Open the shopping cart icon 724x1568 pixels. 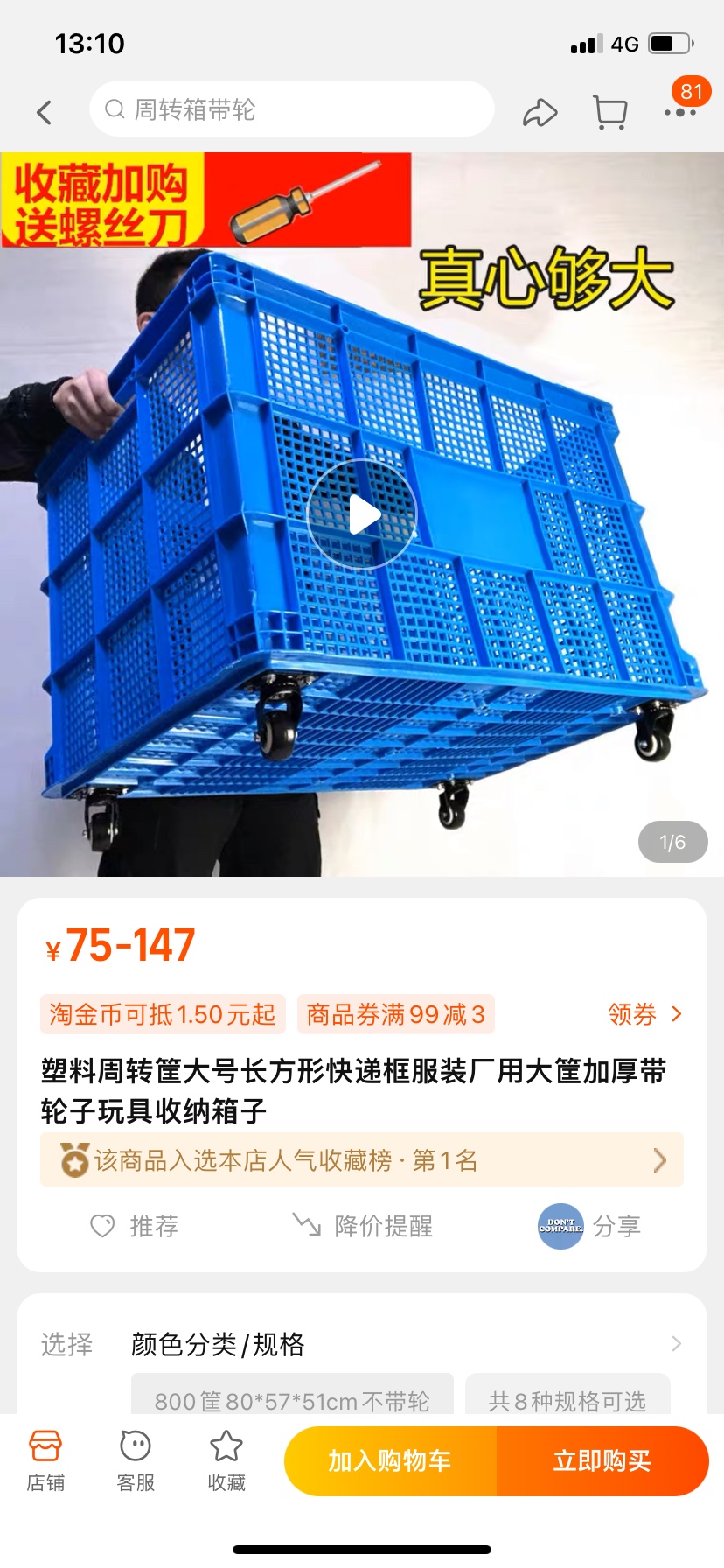(x=609, y=112)
